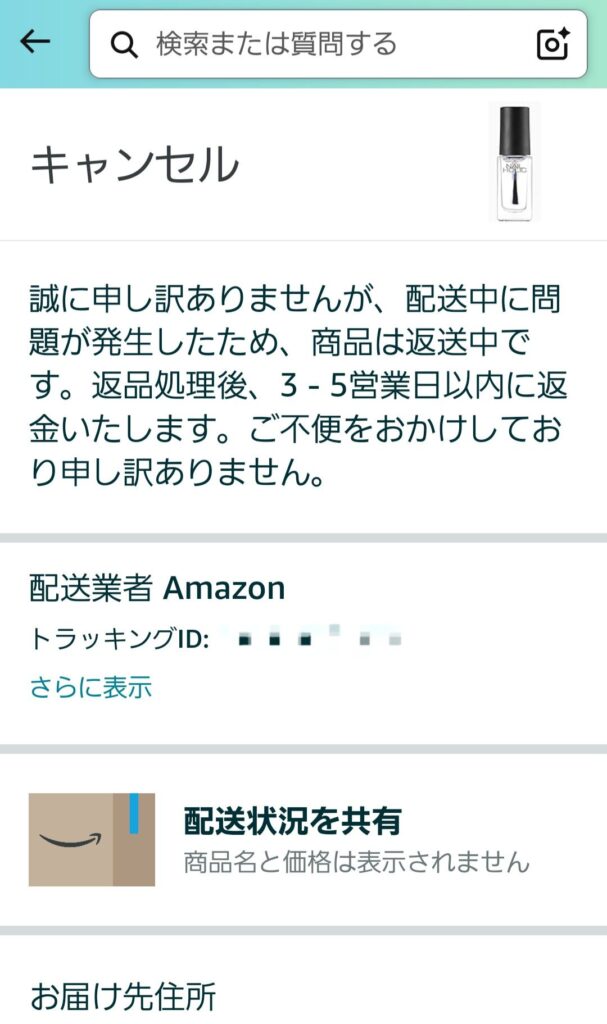Open the nail polish product thumbnail
This screenshot has width=607, height=1024.
point(514,162)
